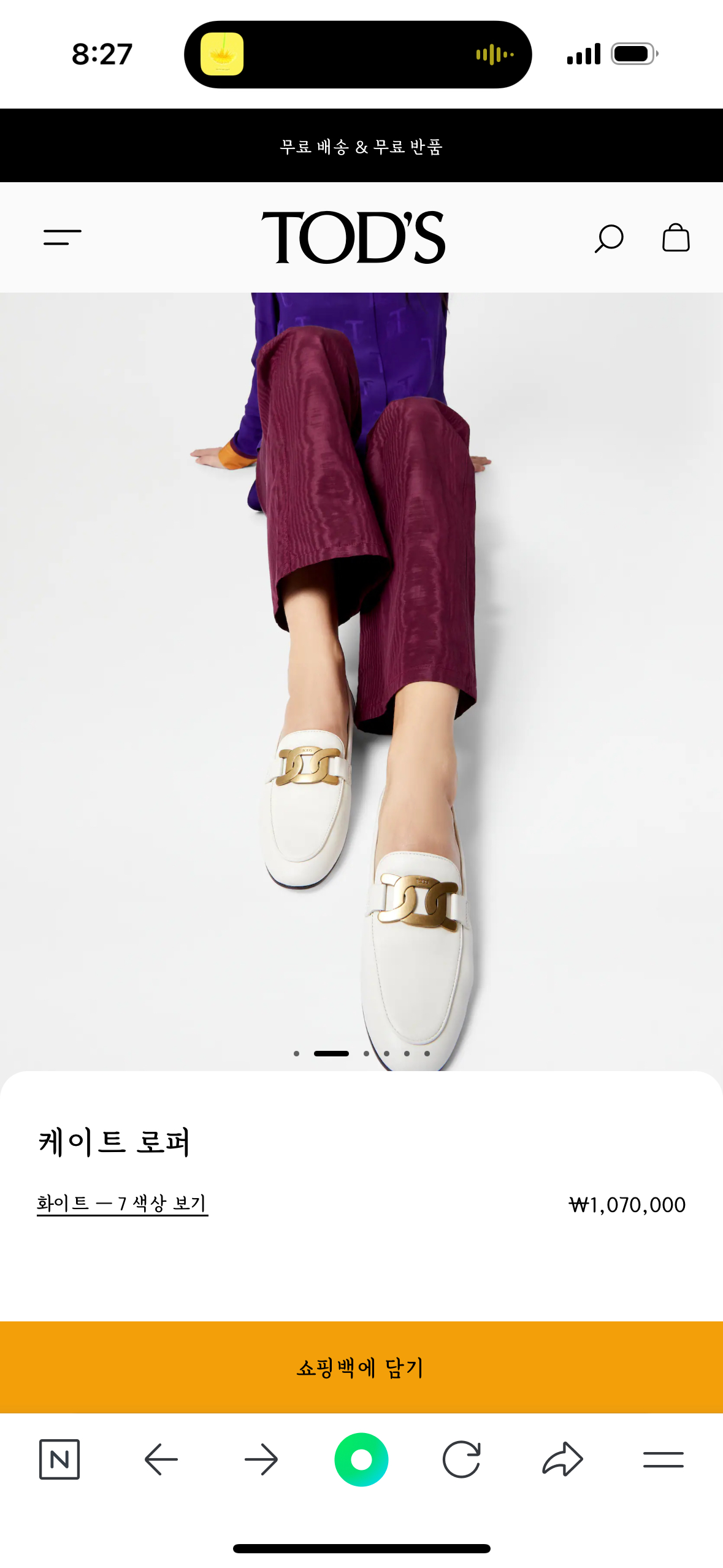Open the browser menu lines icon
723x1568 pixels.
[x=663, y=1459]
